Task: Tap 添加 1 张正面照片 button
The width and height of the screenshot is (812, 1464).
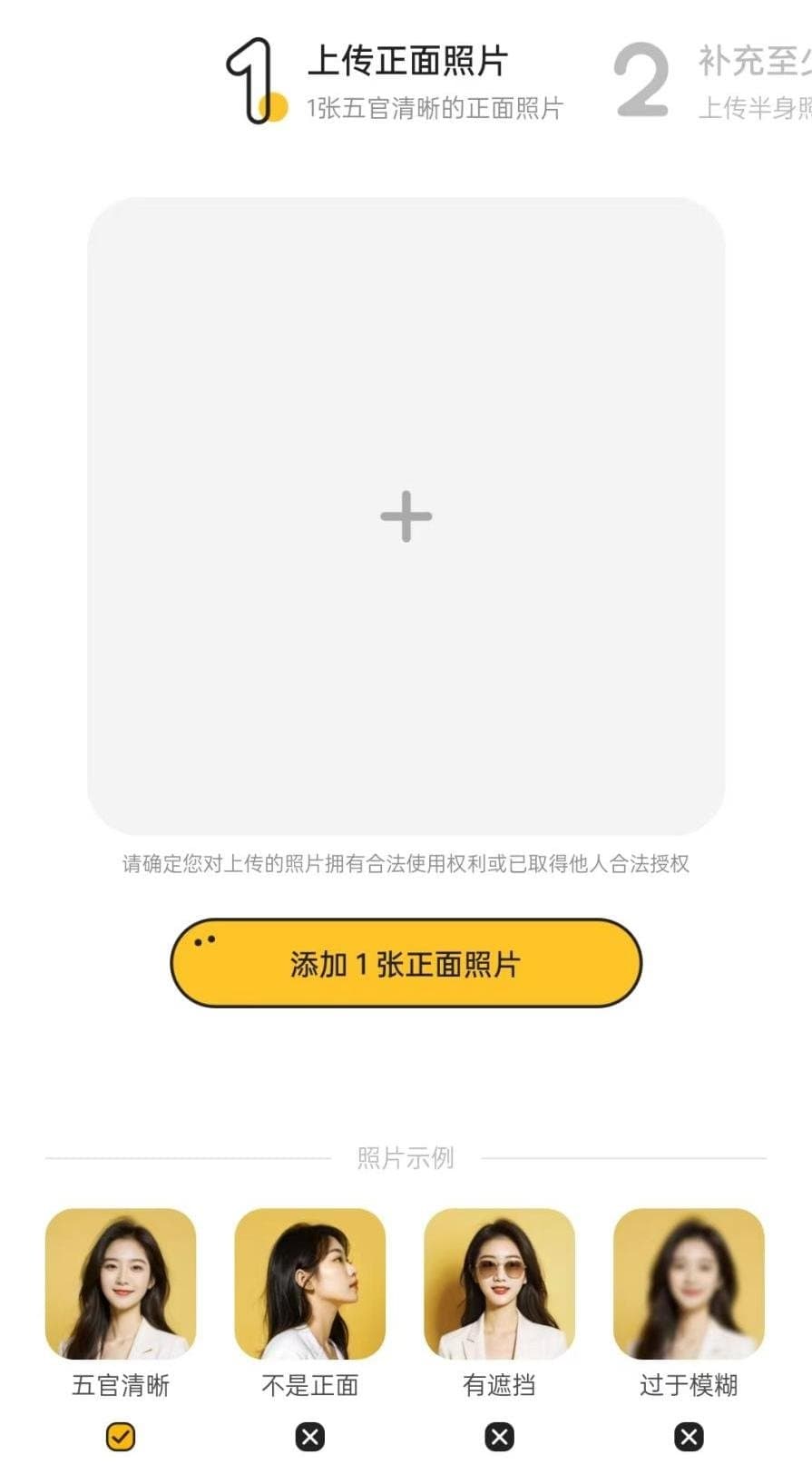Action: pos(406,963)
